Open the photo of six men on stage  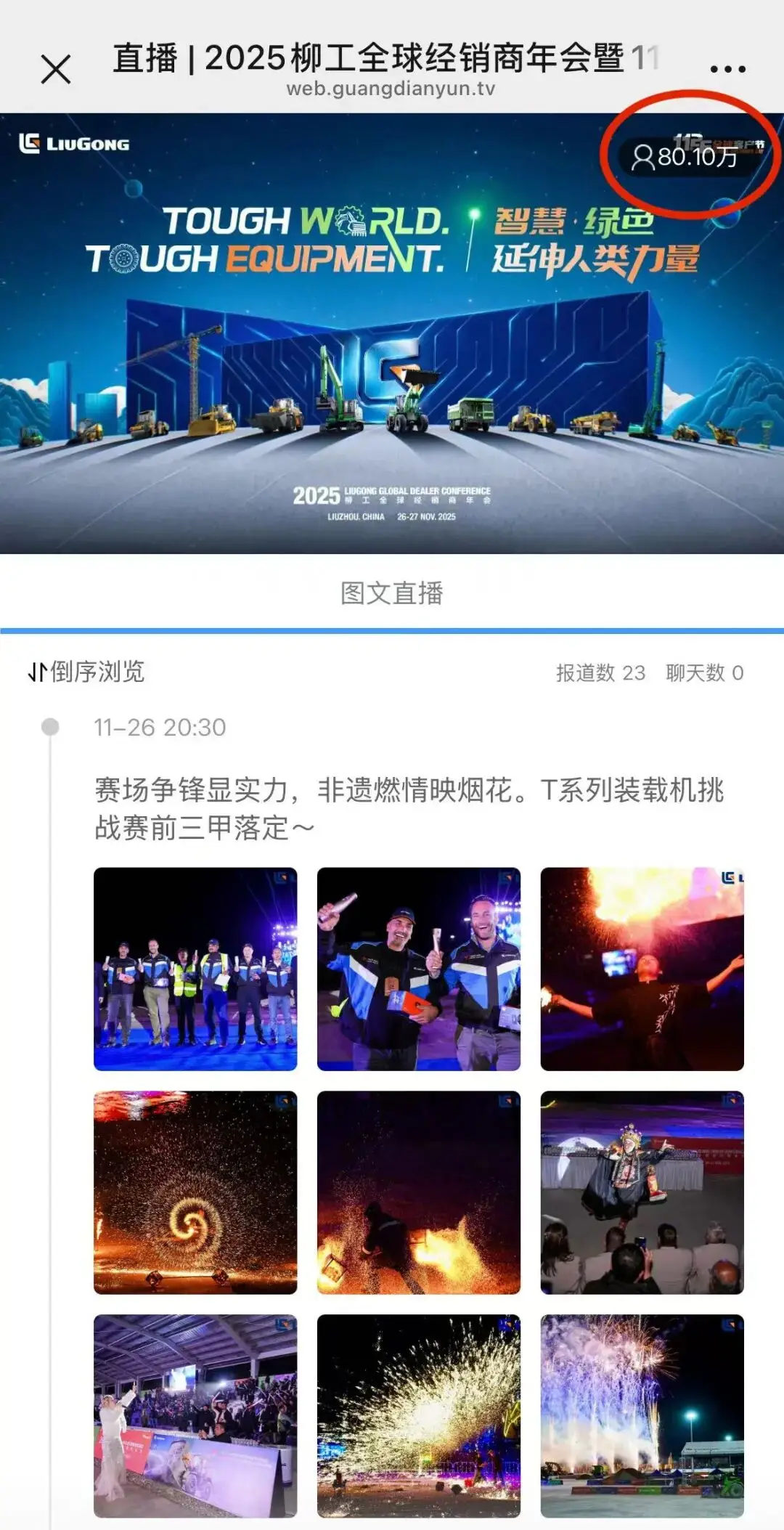[195, 969]
